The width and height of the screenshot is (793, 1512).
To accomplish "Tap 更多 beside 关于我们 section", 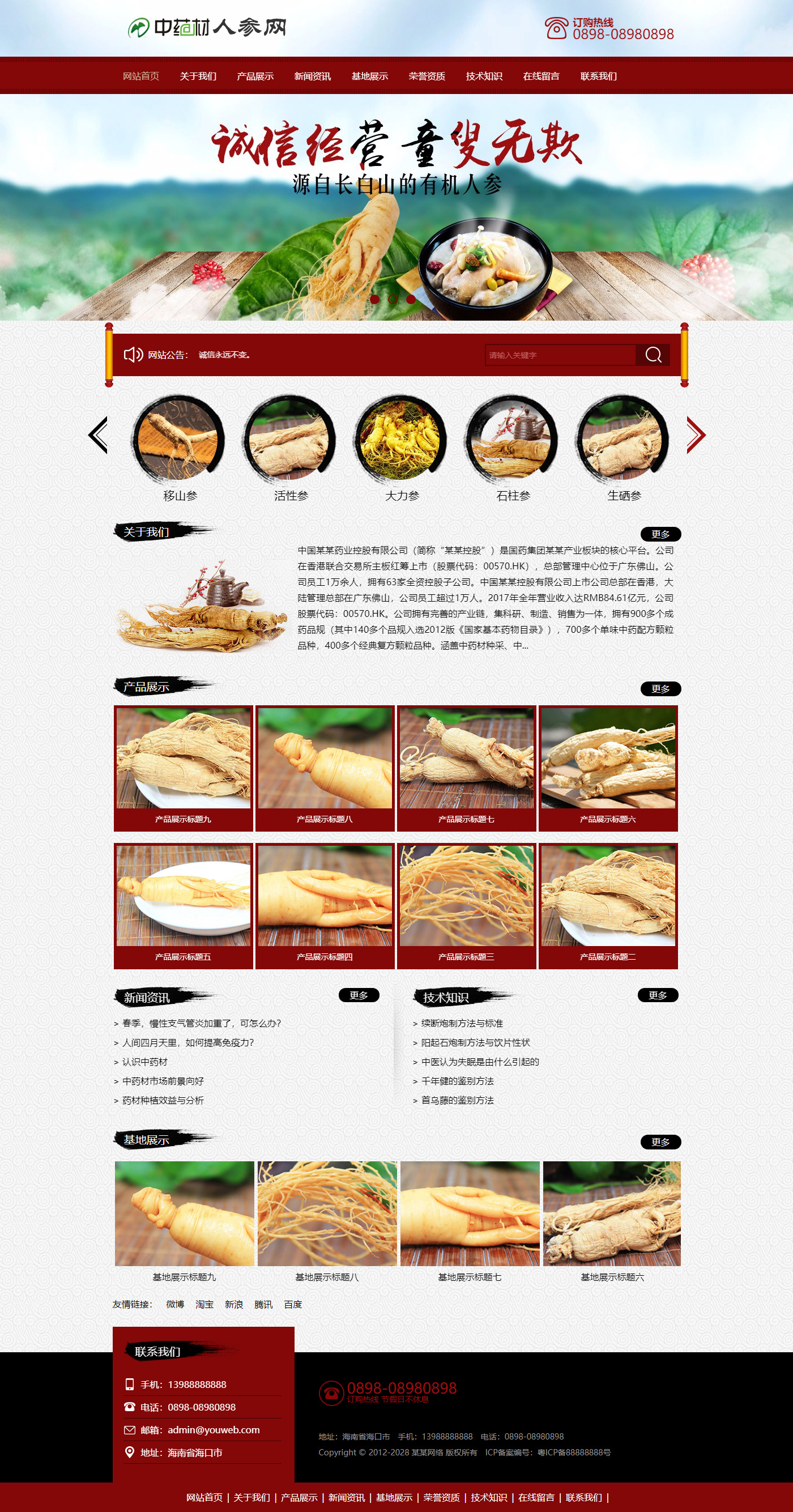I will [x=660, y=534].
